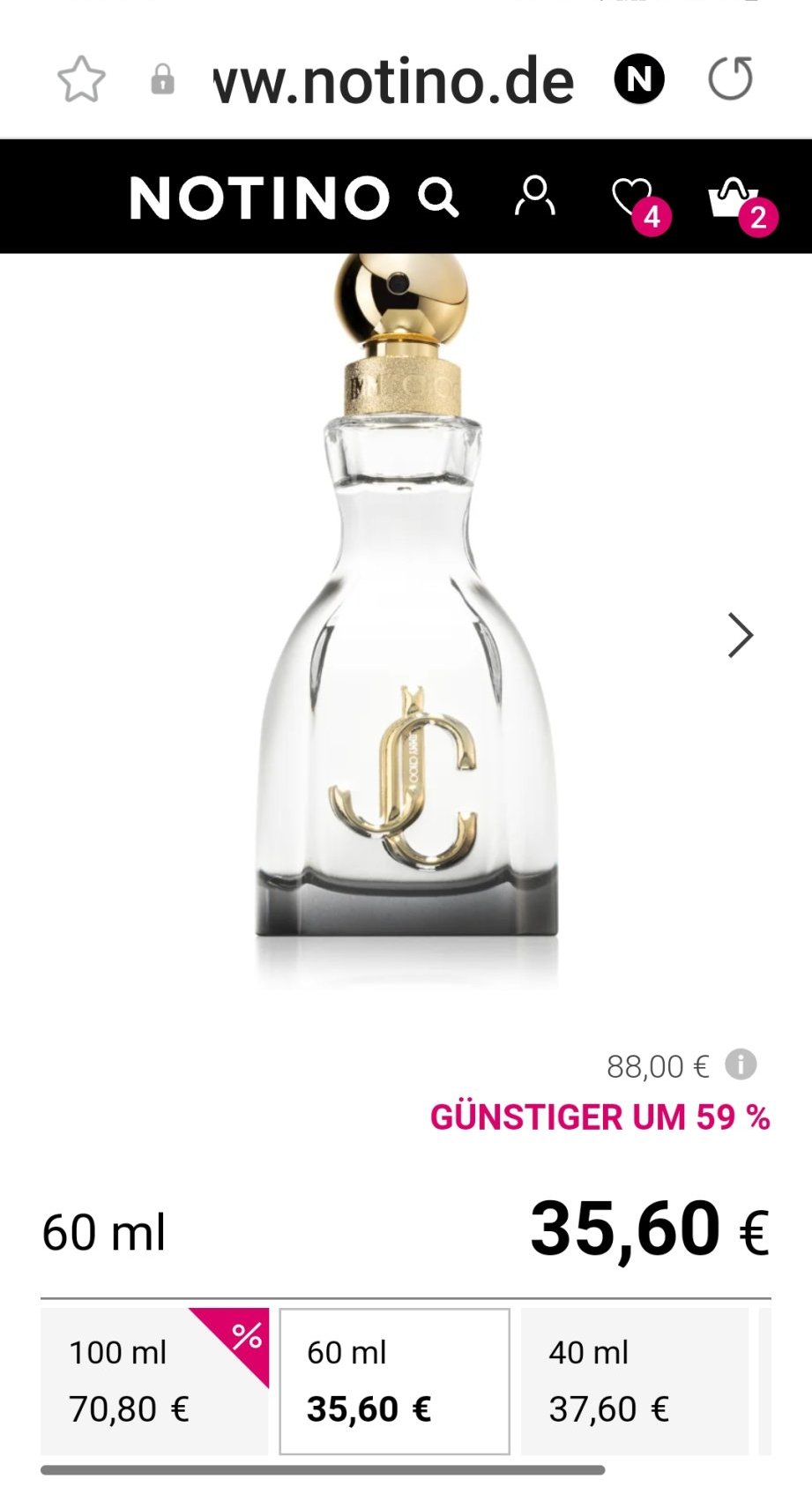Choose the 60 ml size option
This screenshot has height=1509, width=812.
[394, 1380]
